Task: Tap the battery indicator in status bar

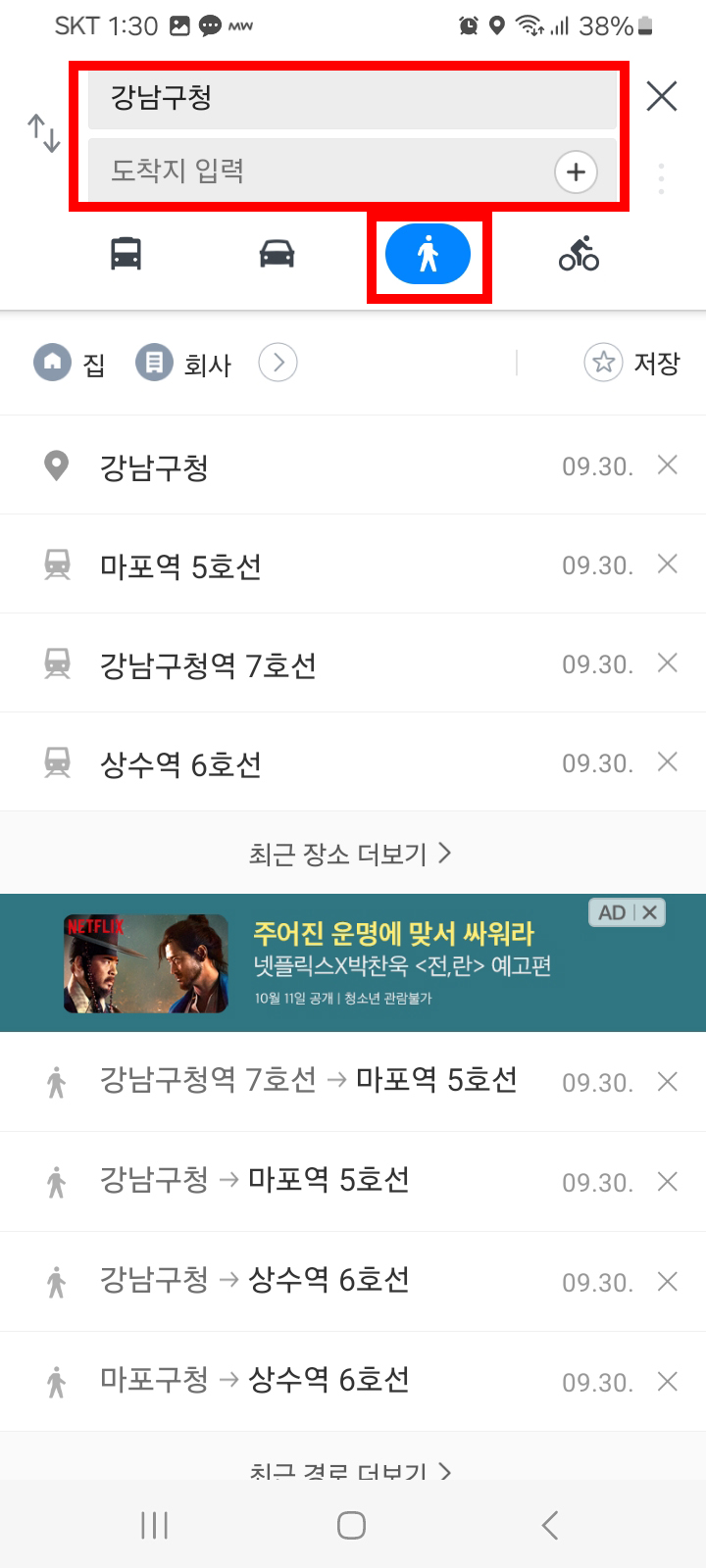Action: coord(642,26)
